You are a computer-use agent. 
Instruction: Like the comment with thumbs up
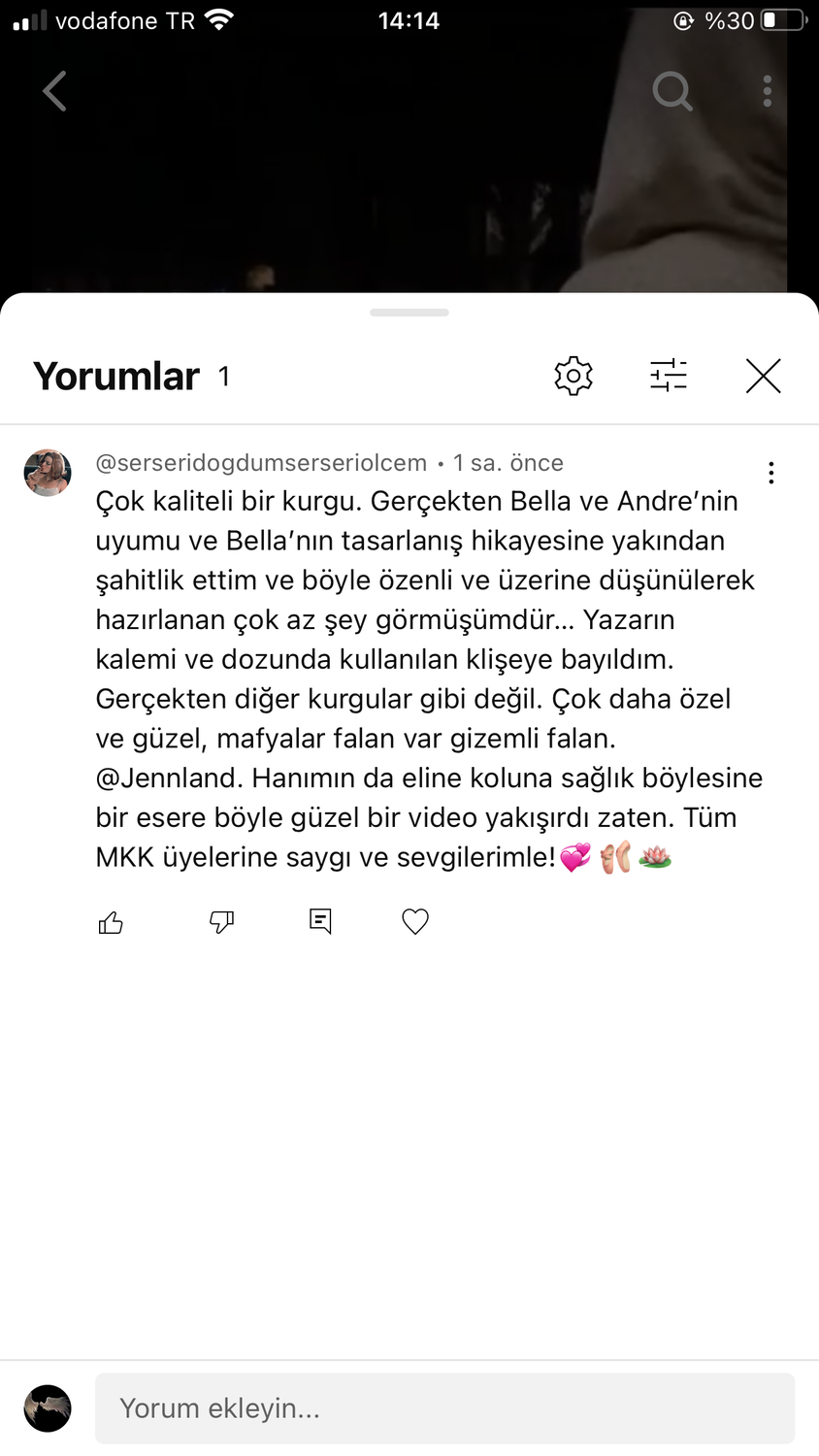[x=111, y=922]
